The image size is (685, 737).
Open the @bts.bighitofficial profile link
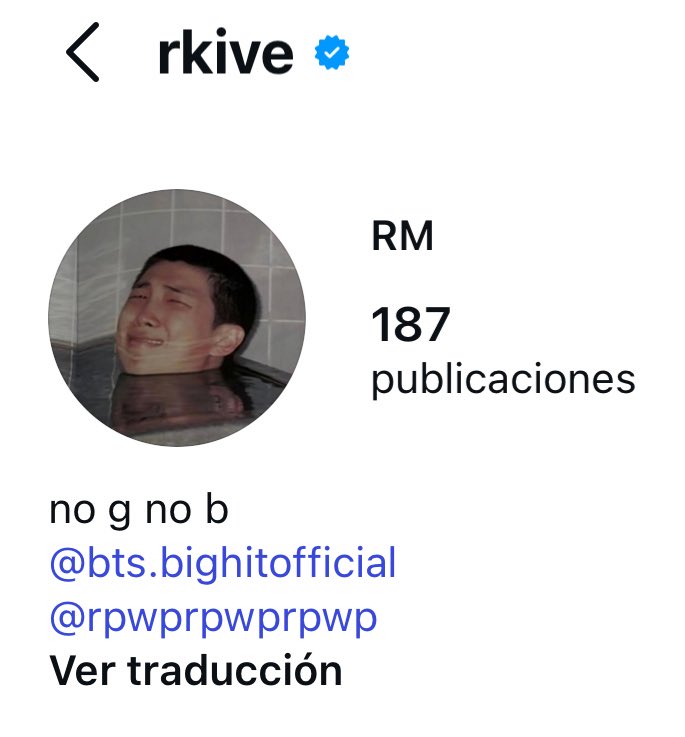pos(222,563)
